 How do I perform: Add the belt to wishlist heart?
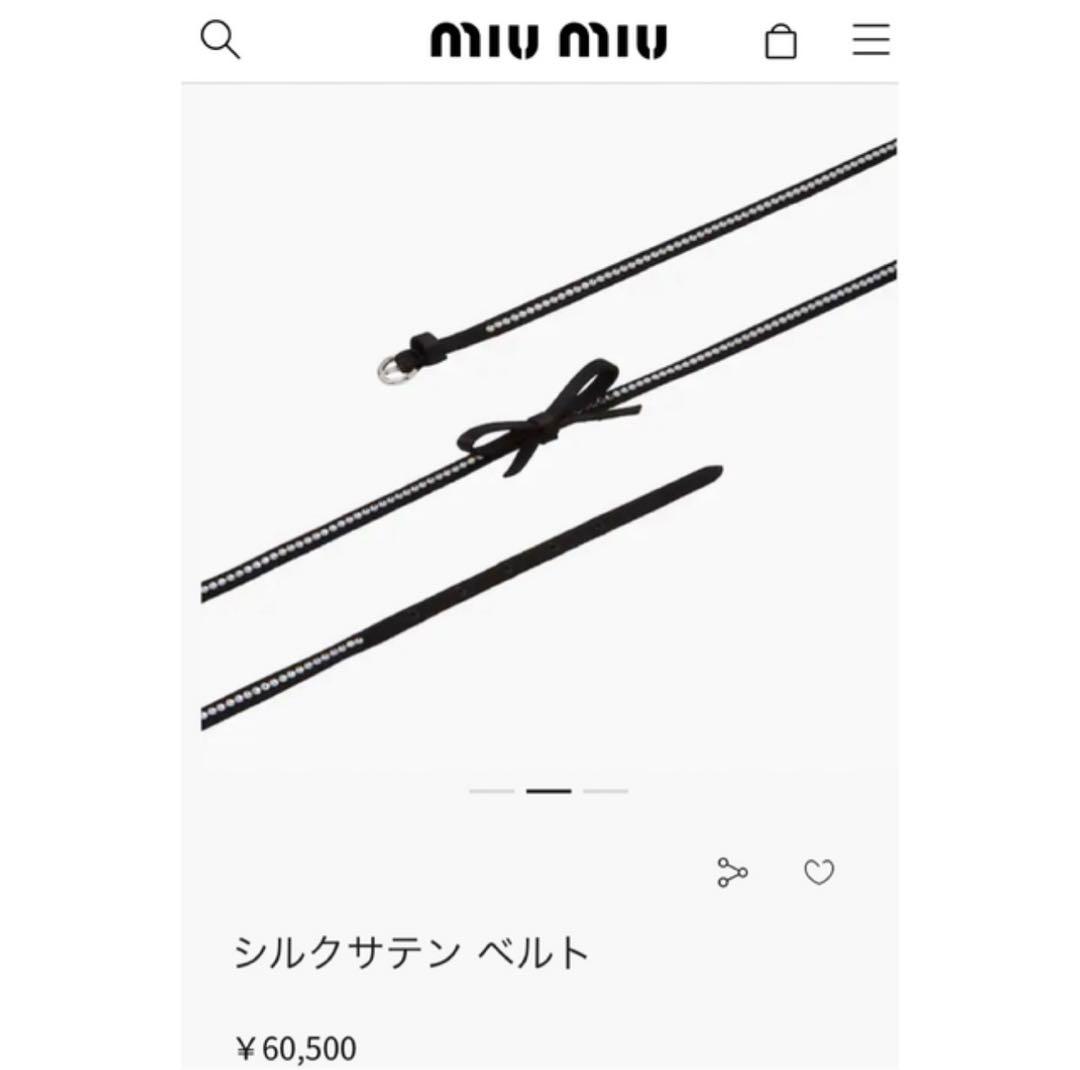[x=819, y=872]
